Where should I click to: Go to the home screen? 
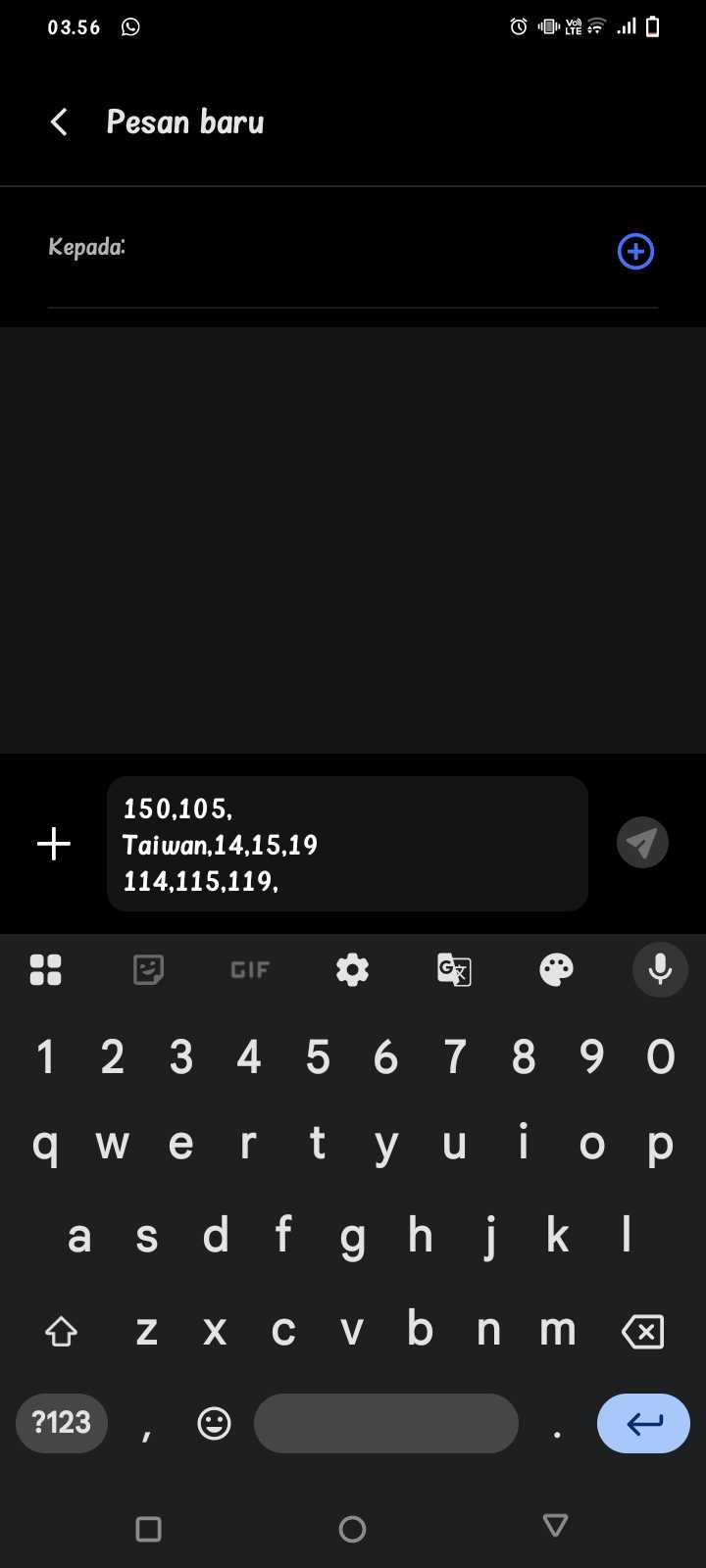pyautogui.click(x=352, y=1529)
